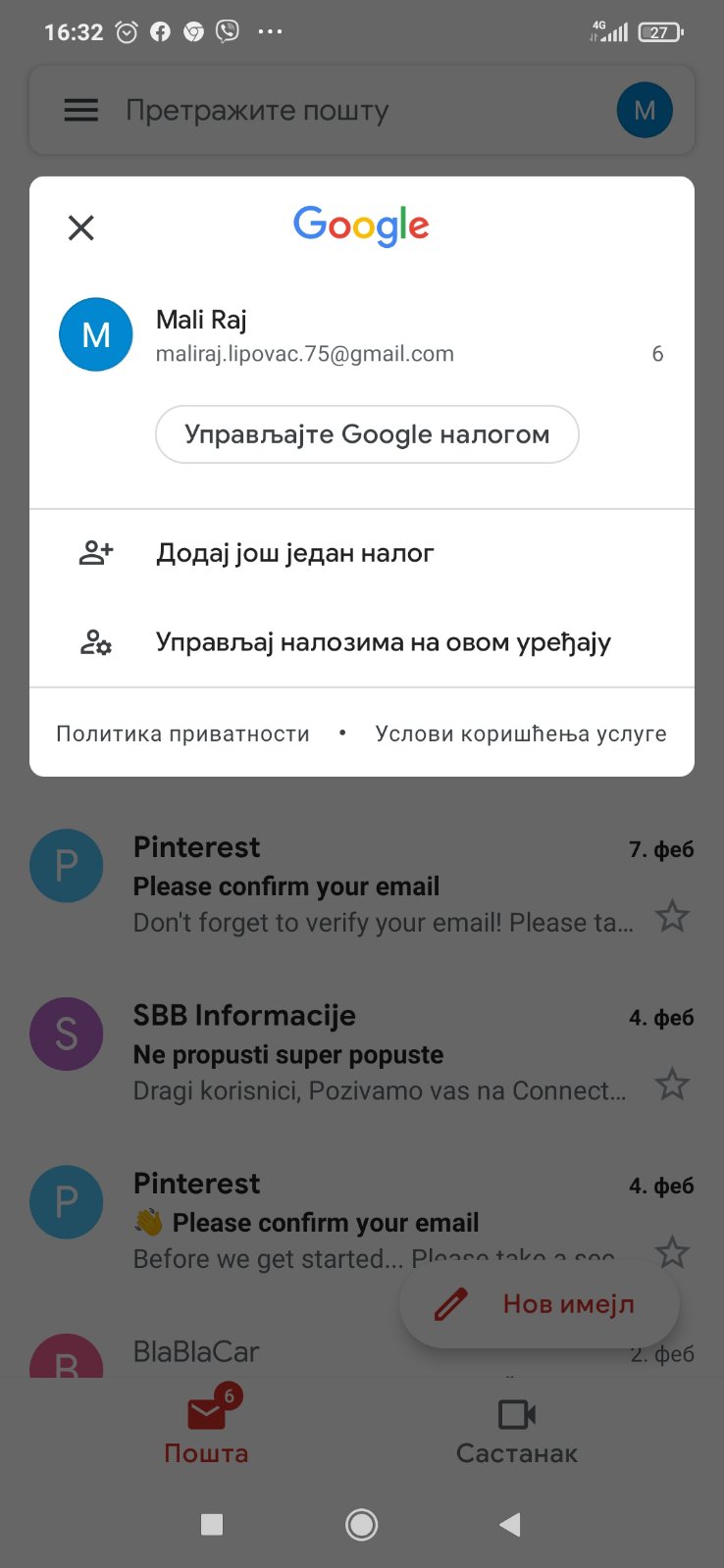The height and width of the screenshot is (1568, 724).
Task: Go to the system home screen
Action: [x=361, y=1524]
